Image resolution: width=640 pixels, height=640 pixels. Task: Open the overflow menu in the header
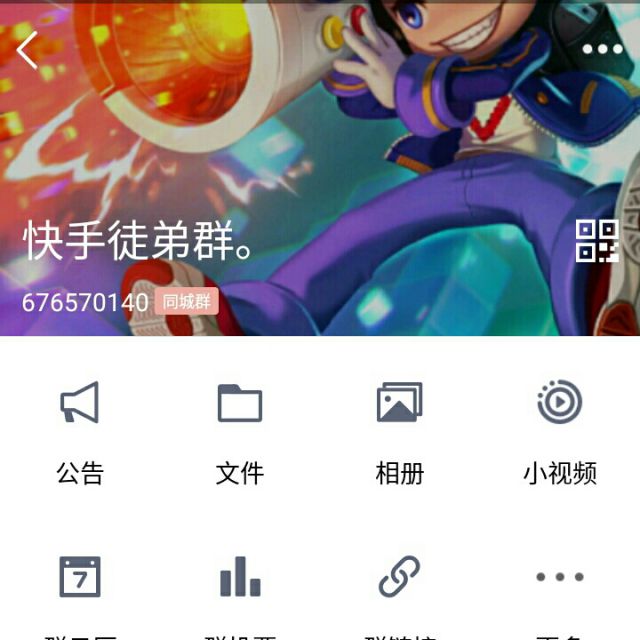click(602, 50)
